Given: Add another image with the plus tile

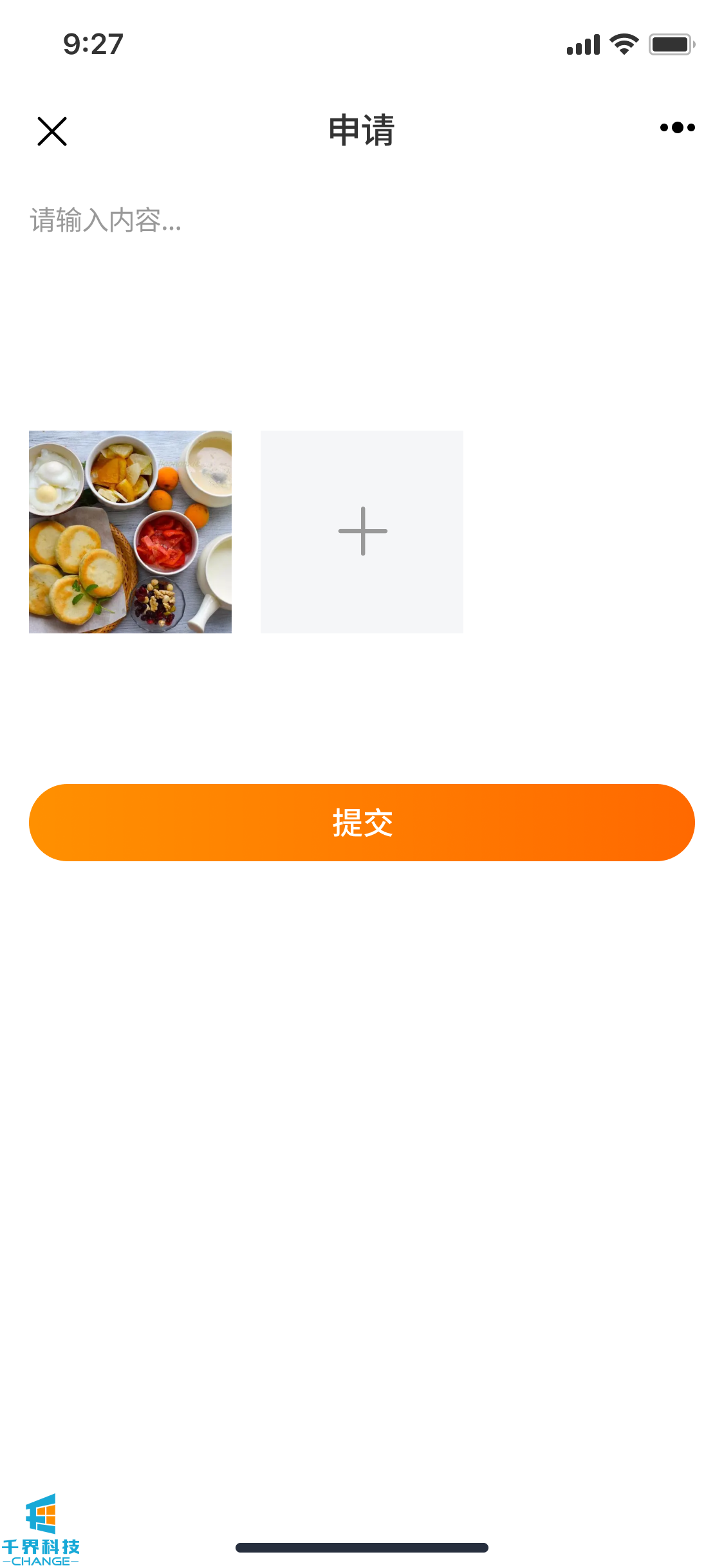Looking at the screenshot, I should click(x=362, y=532).
